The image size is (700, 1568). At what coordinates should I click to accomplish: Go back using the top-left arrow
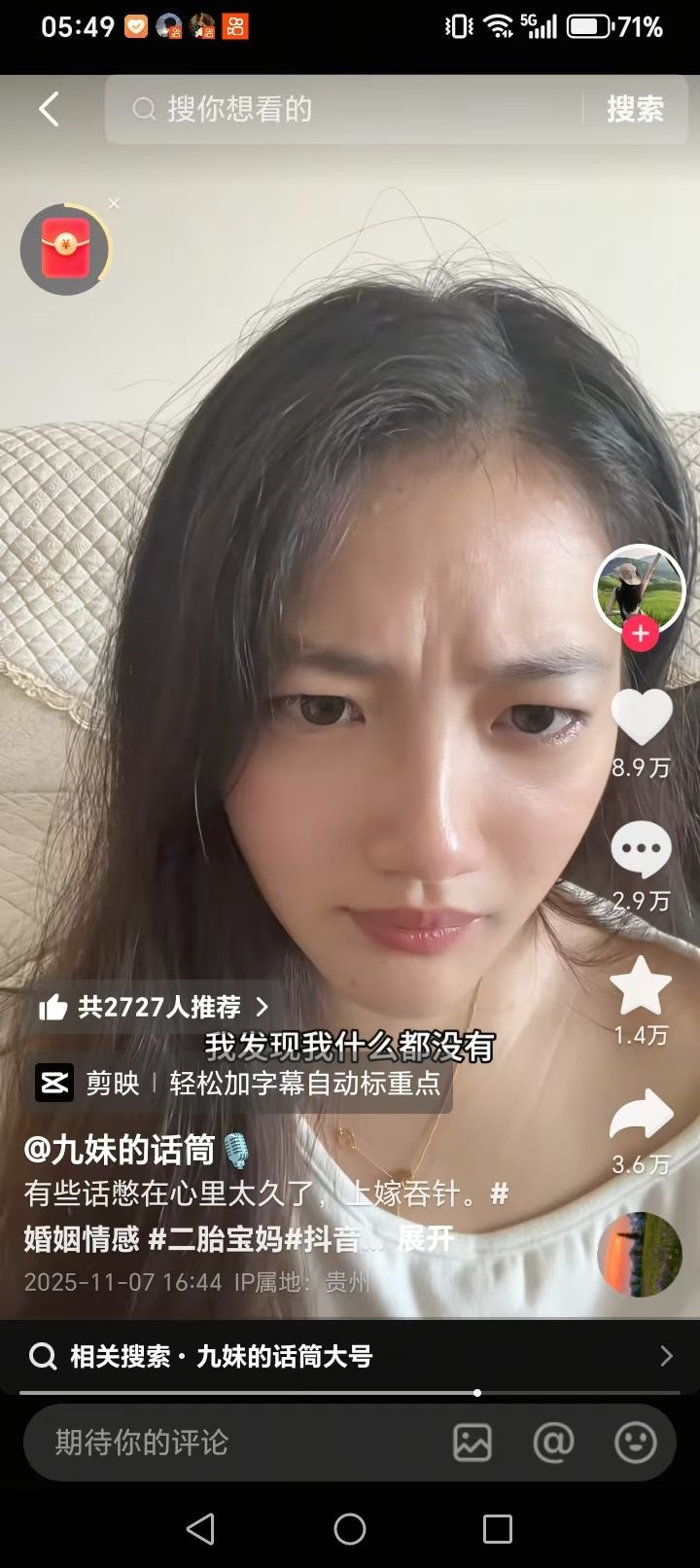pos(50,109)
